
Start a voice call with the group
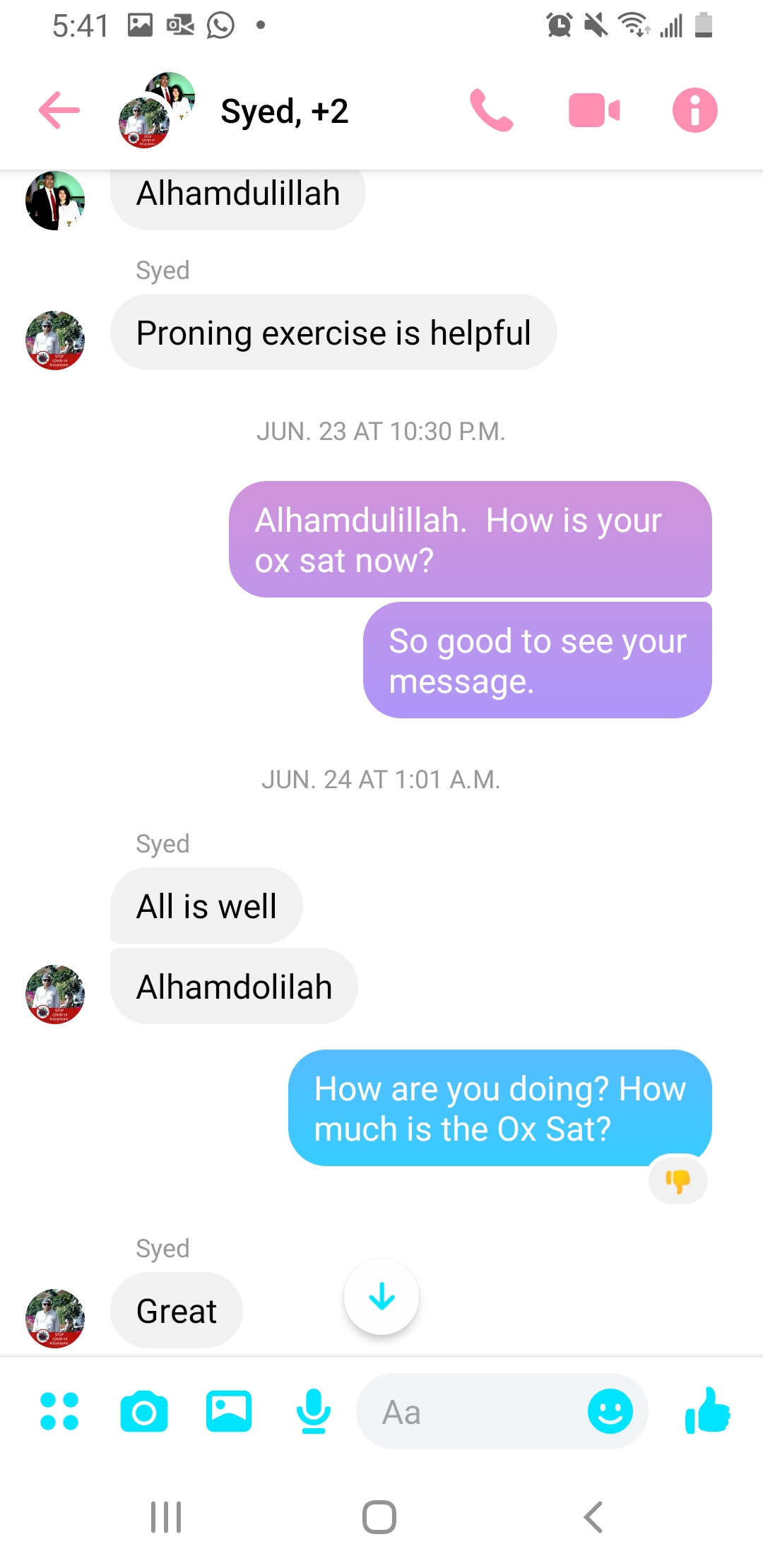click(492, 111)
